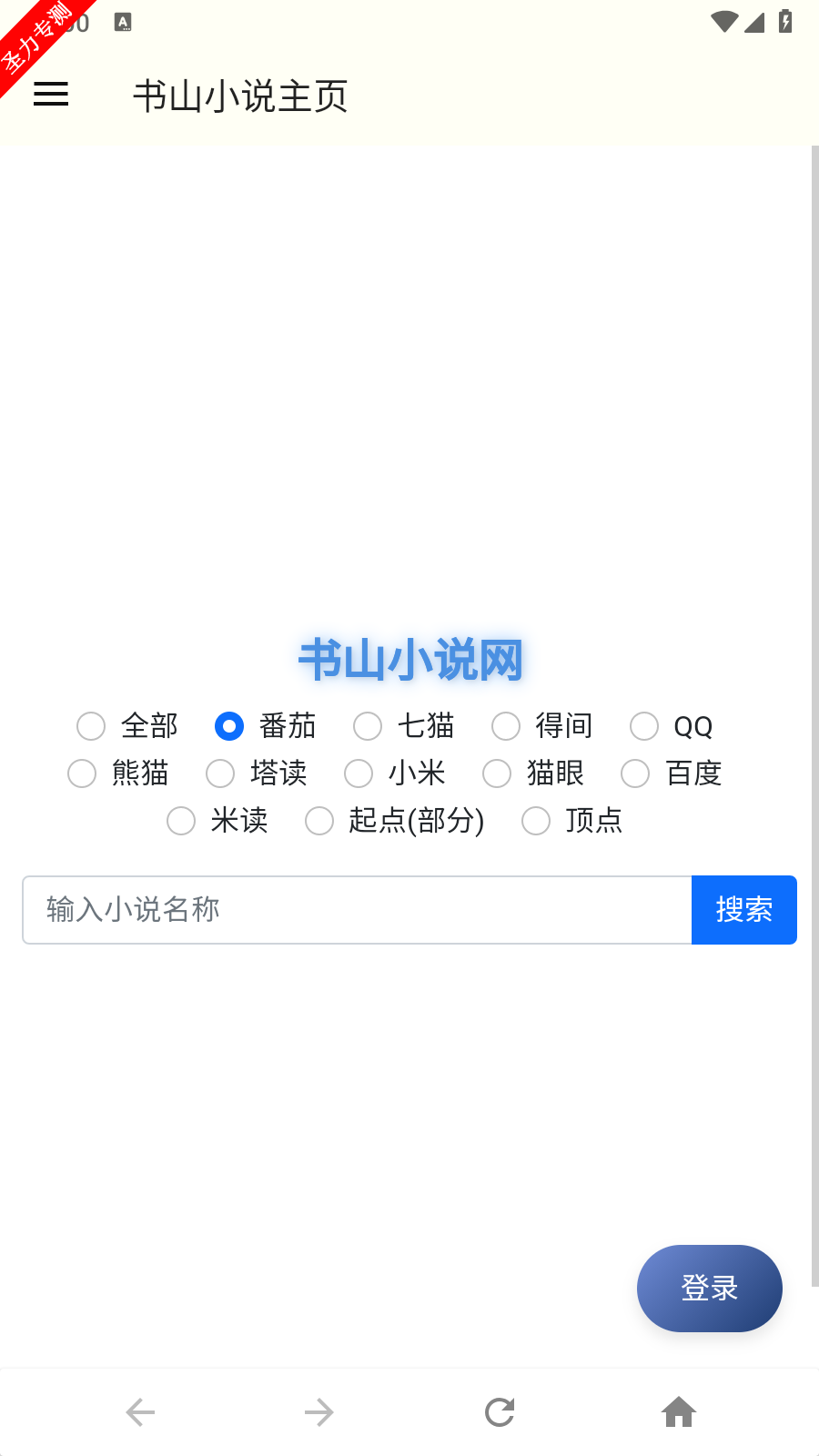This screenshot has width=819, height=1456.
Task: Focus the 输入小说名称 search field
Action: (x=357, y=910)
